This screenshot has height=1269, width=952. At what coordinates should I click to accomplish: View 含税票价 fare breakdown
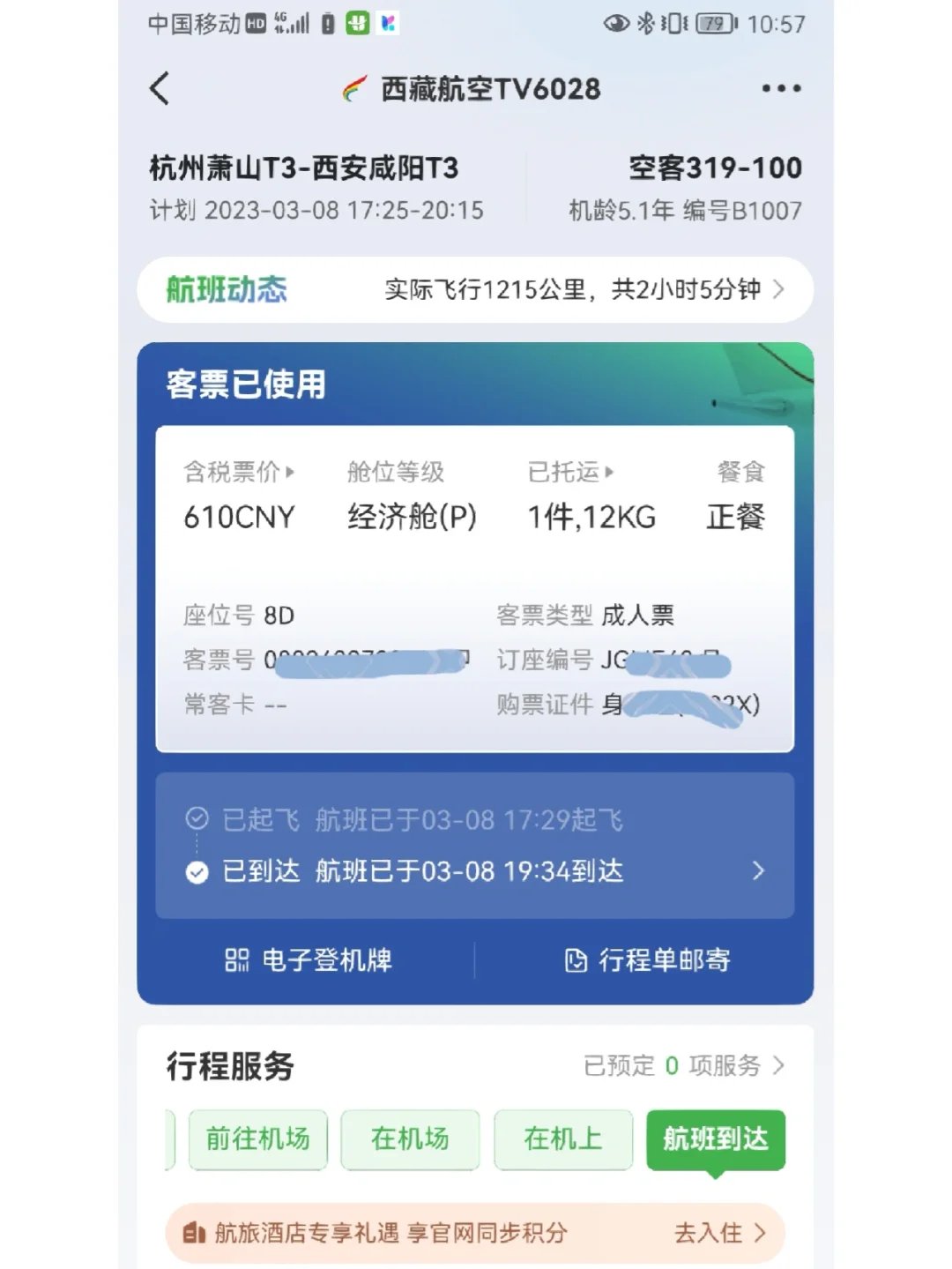[239, 473]
